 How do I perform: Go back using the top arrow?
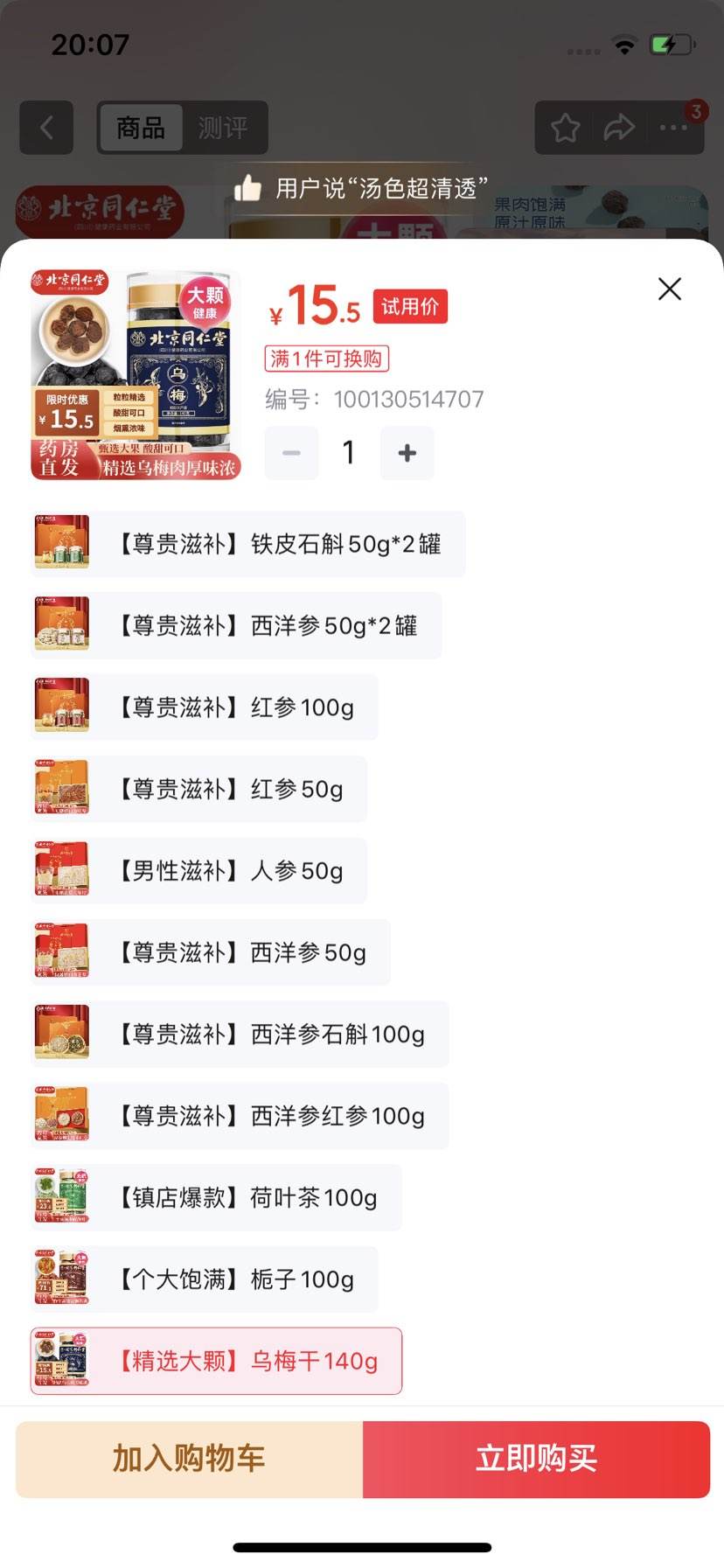46,128
